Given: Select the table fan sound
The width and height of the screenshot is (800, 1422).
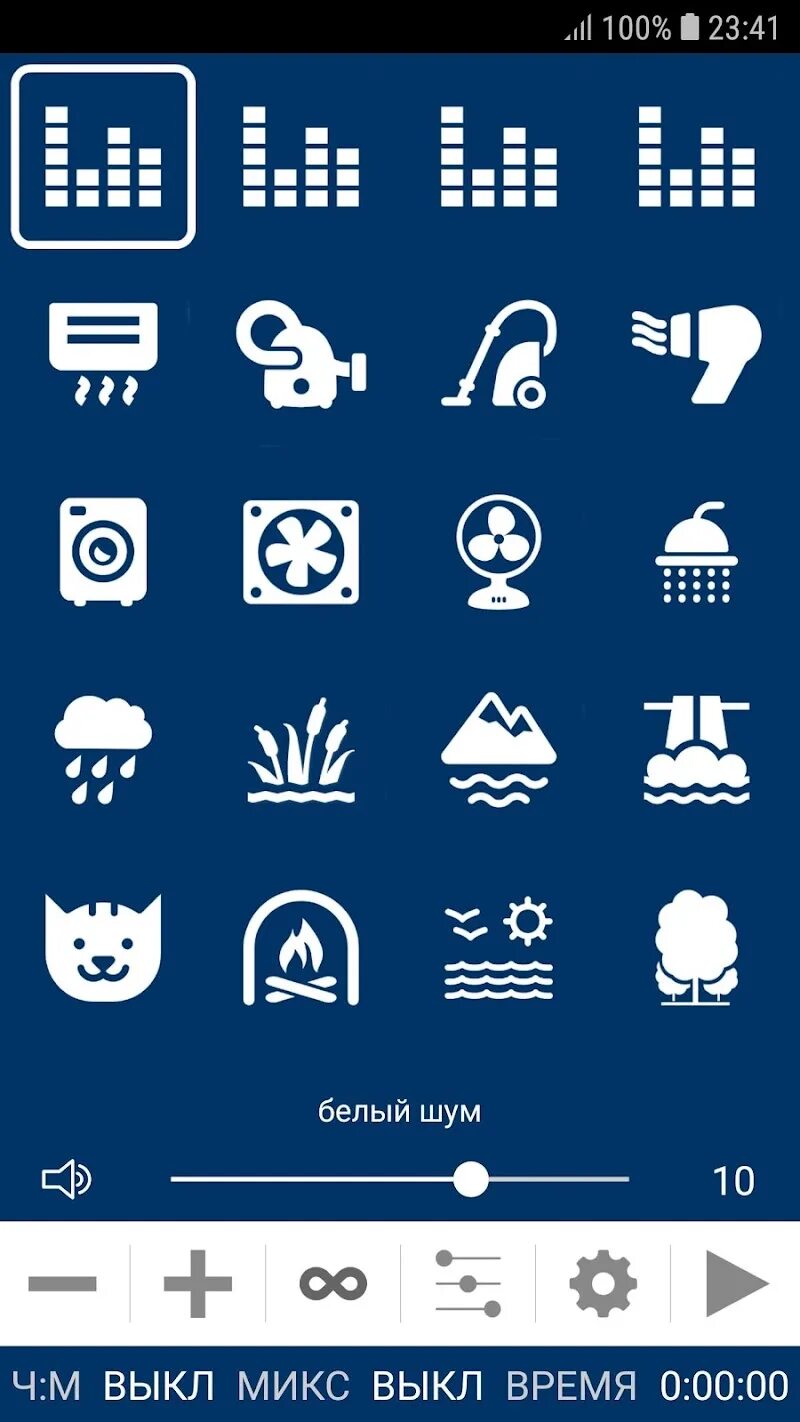Looking at the screenshot, I should [x=499, y=551].
